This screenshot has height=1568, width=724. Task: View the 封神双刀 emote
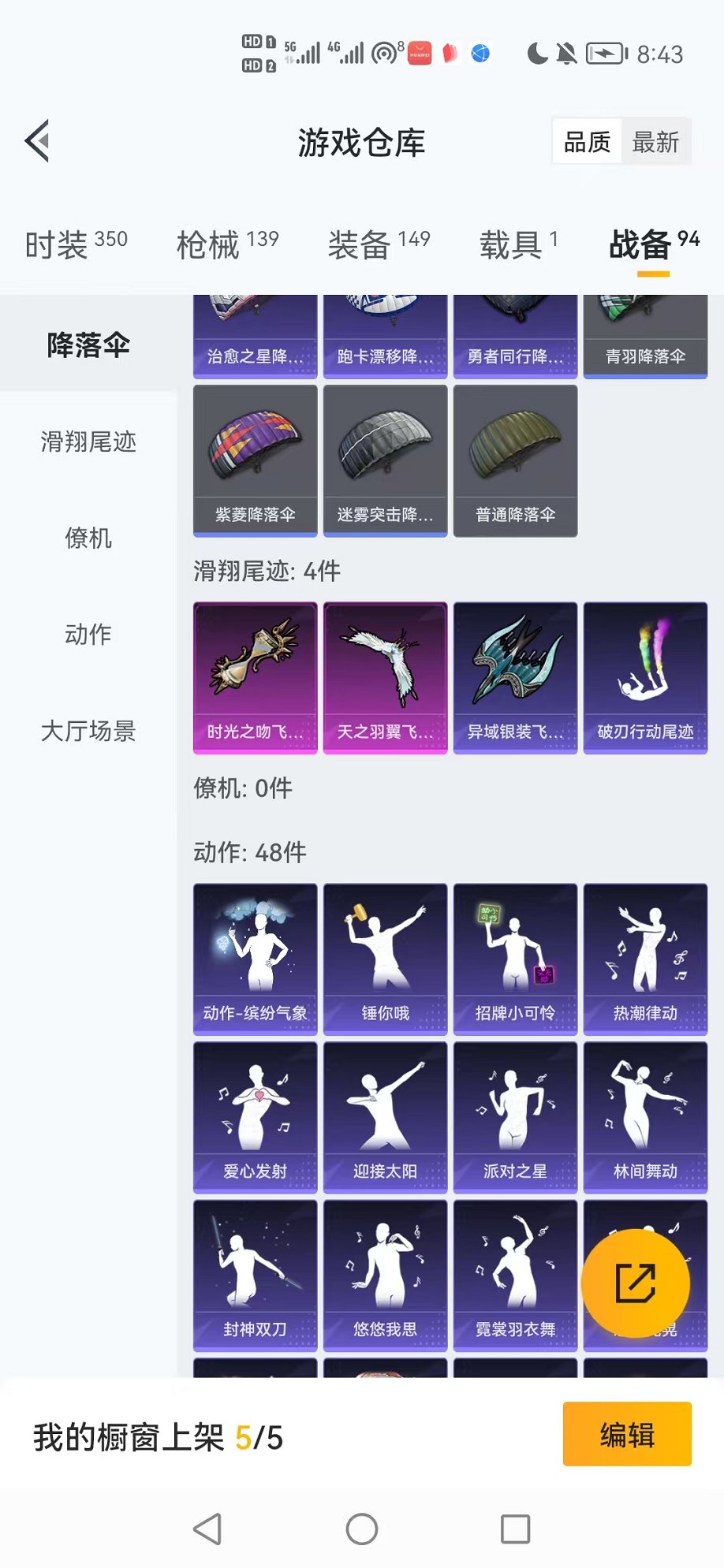pos(255,1276)
